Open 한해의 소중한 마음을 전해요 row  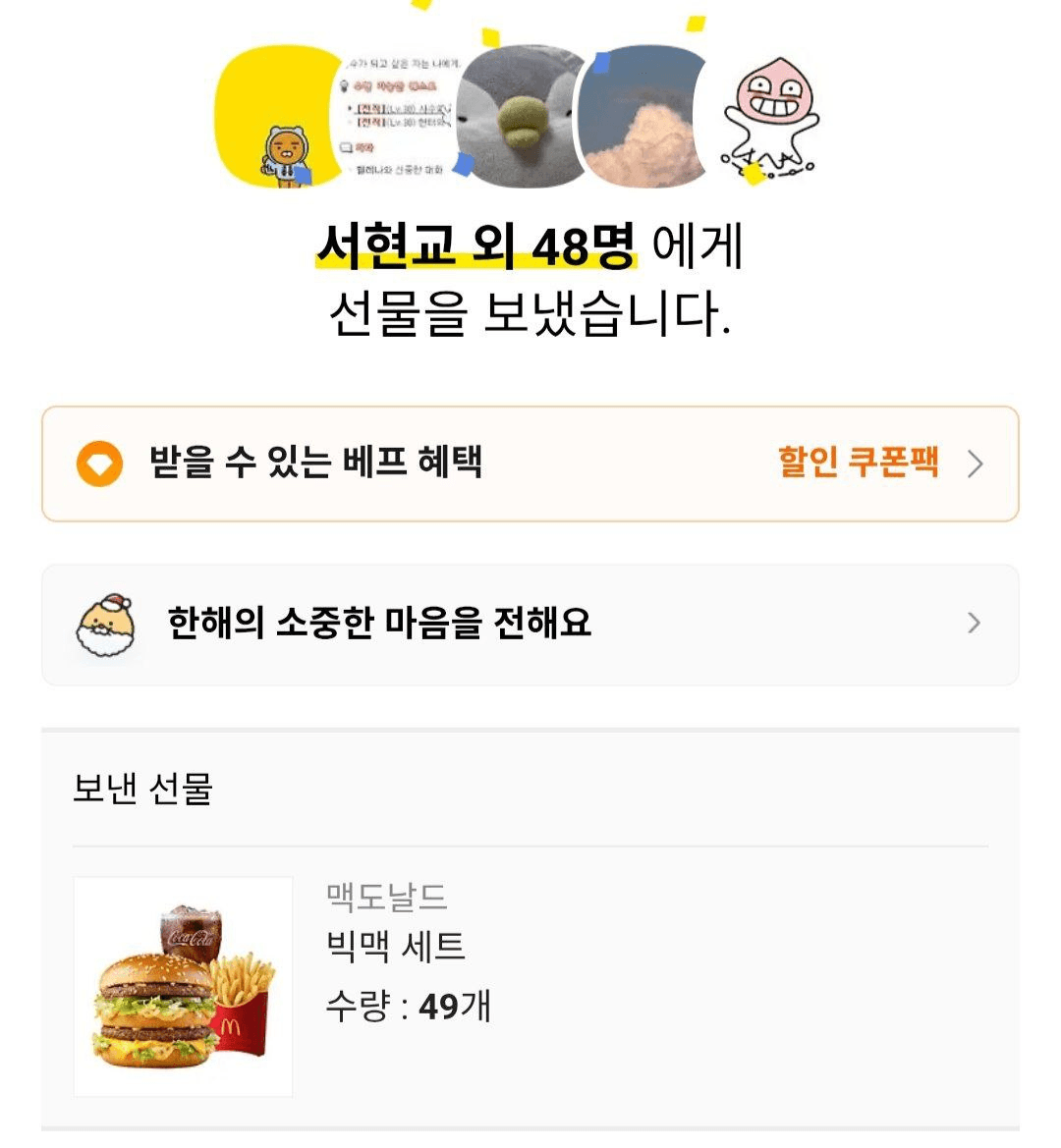pyautogui.click(x=530, y=624)
